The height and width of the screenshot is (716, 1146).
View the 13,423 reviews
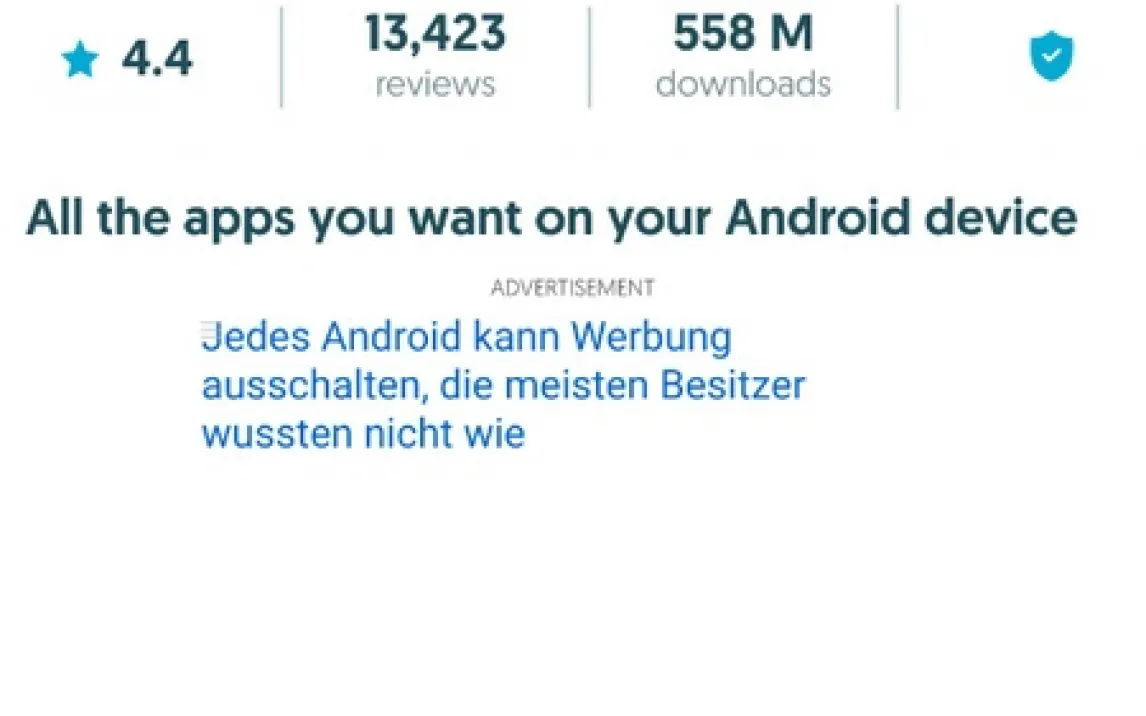435,57
